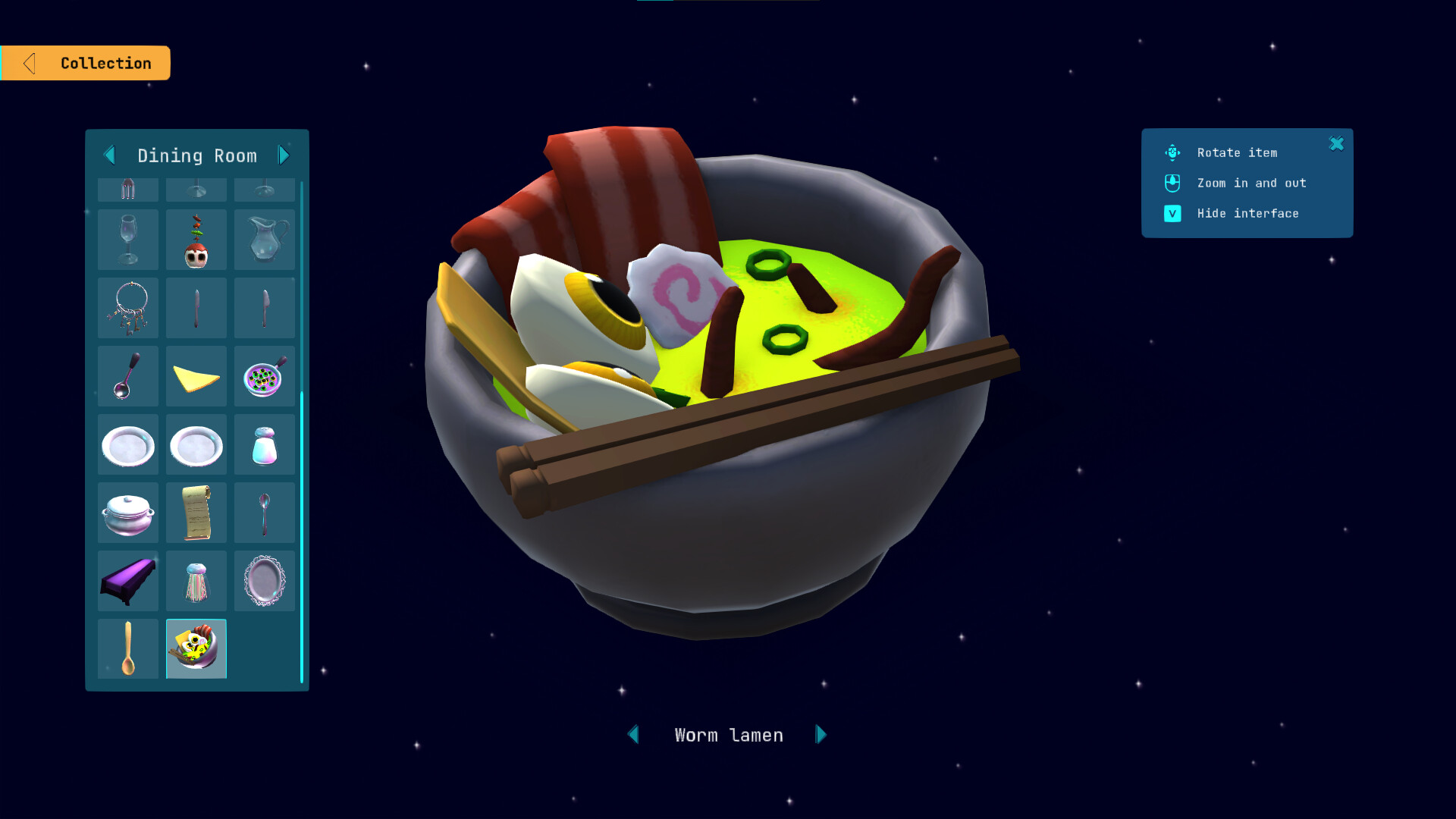1456x819 pixels.
Task: Select the frying pan with eyeballs
Action: [x=265, y=377]
